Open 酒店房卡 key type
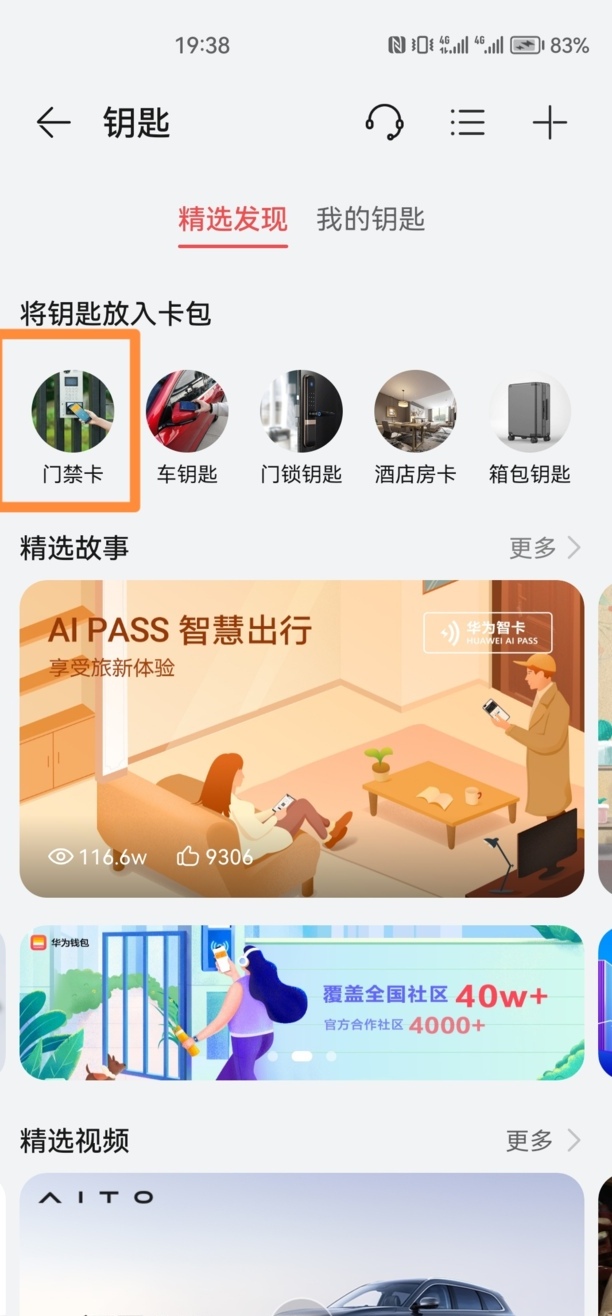 click(x=415, y=424)
